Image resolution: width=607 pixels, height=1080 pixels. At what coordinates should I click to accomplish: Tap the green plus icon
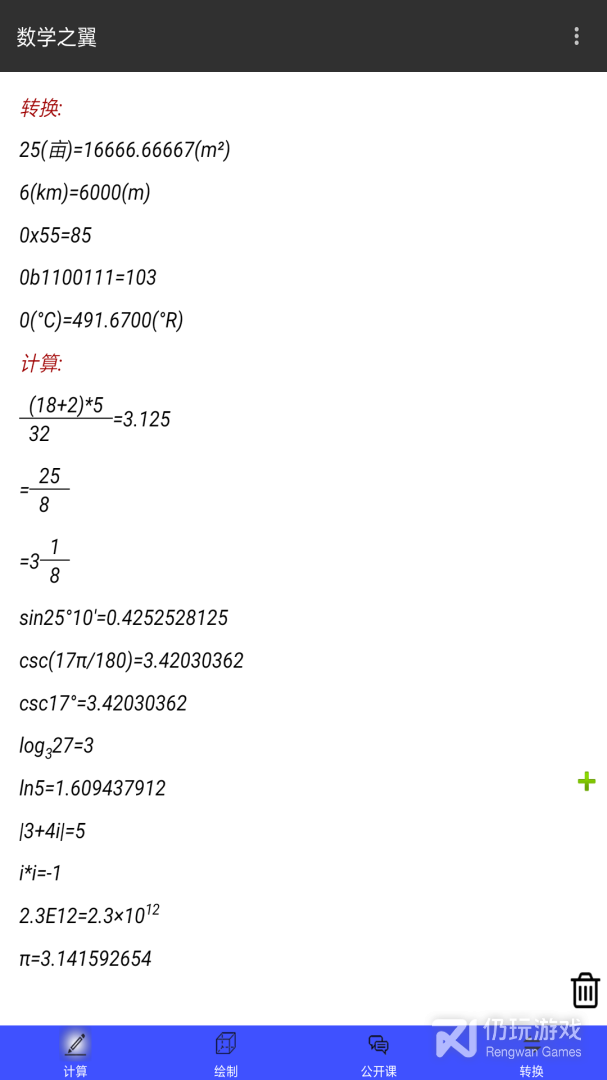587,782
